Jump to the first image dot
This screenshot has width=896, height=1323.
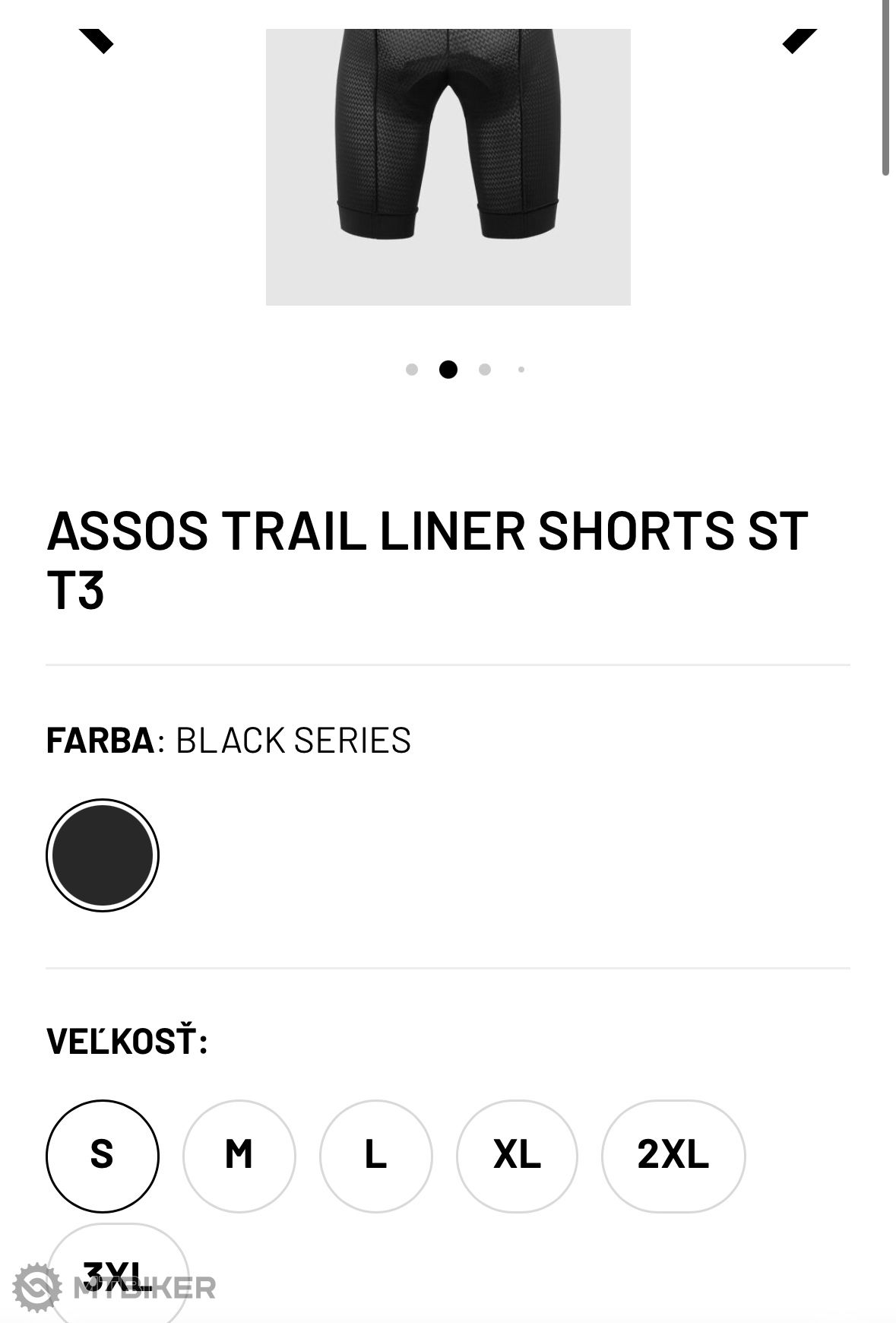point(412,370)
